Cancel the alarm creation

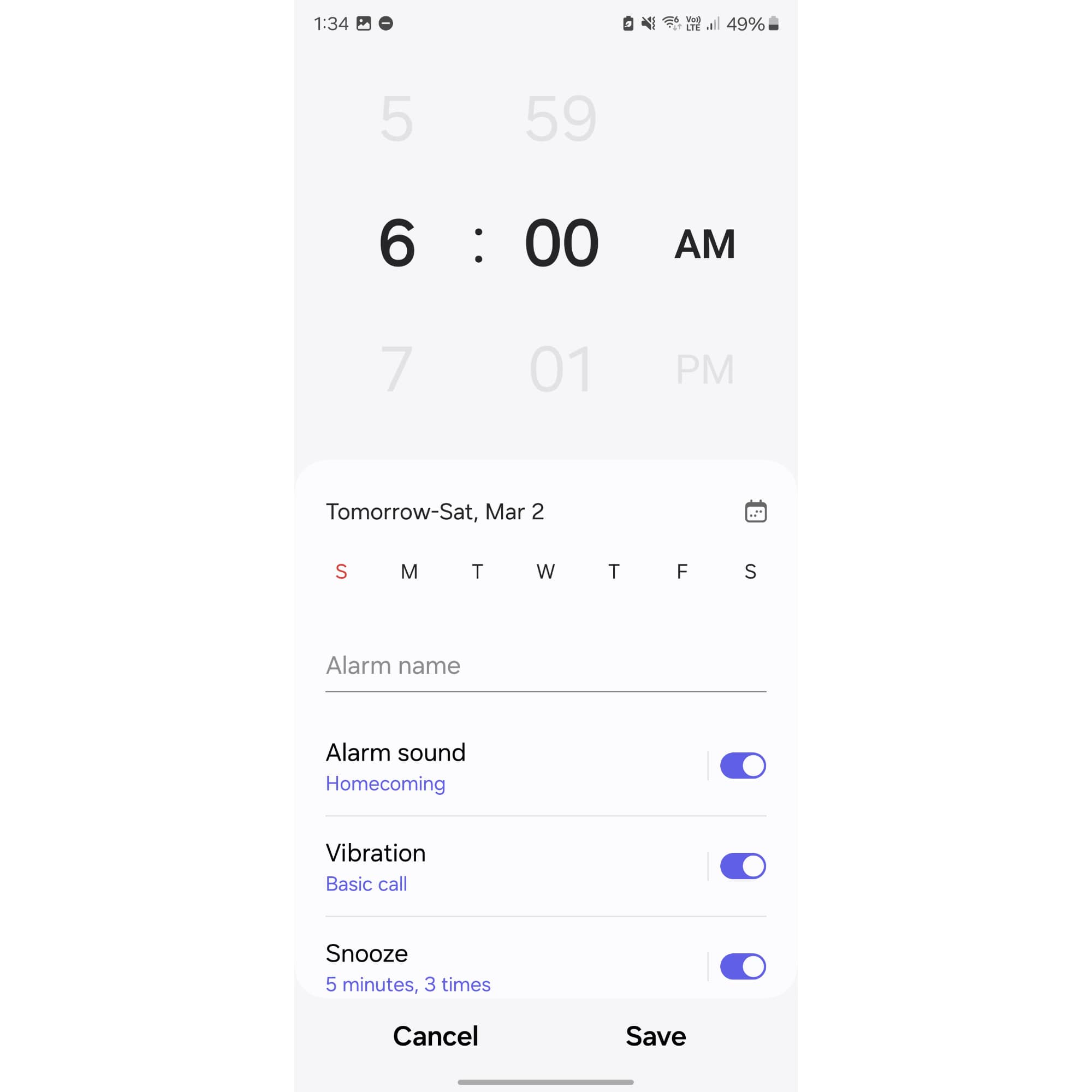coord(435,1036)
